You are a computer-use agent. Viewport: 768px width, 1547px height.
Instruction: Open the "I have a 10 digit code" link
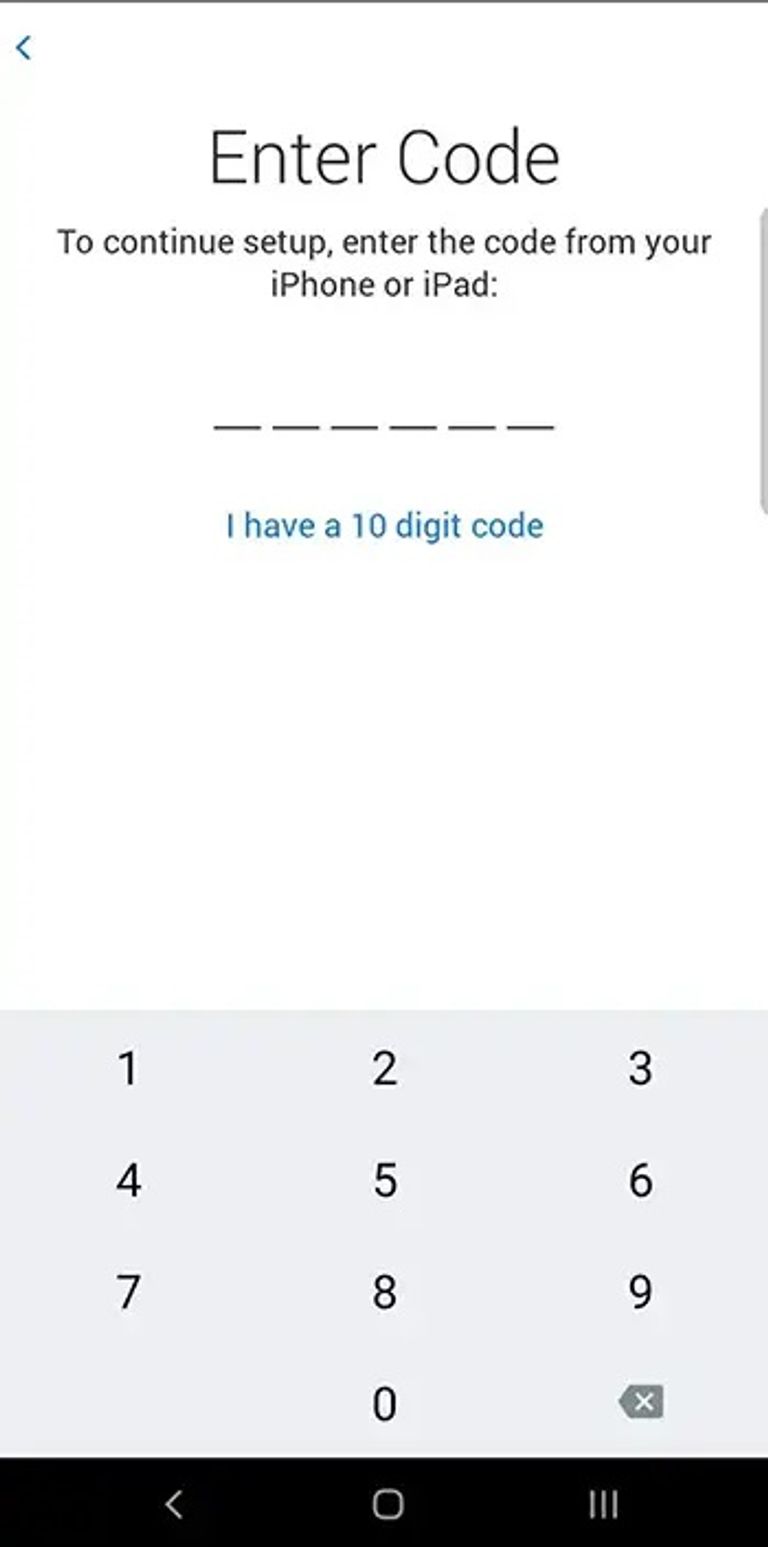click(384, 526)
